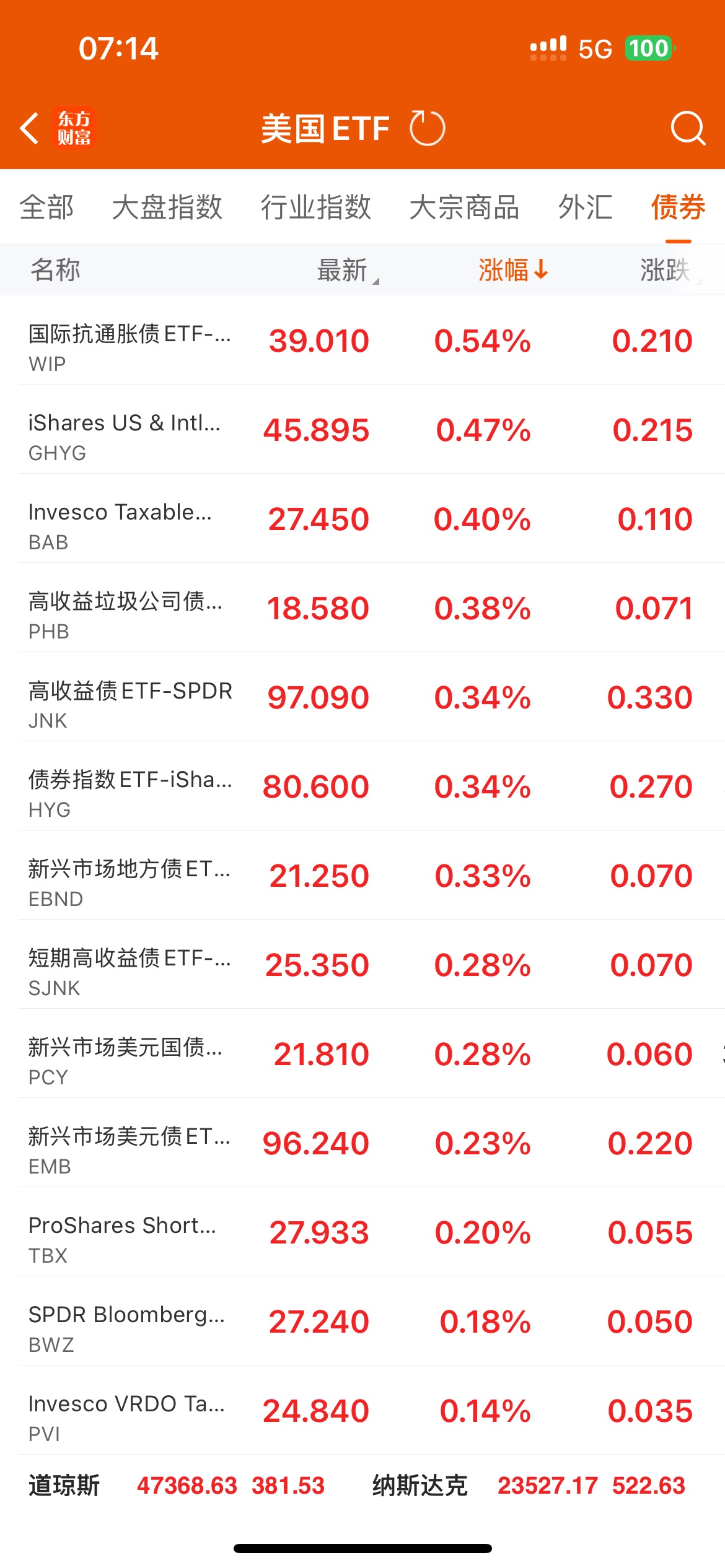The width and height of the screenshot is (725, 1568).
Task: Open the search magnifier icon
Action: 688,128
